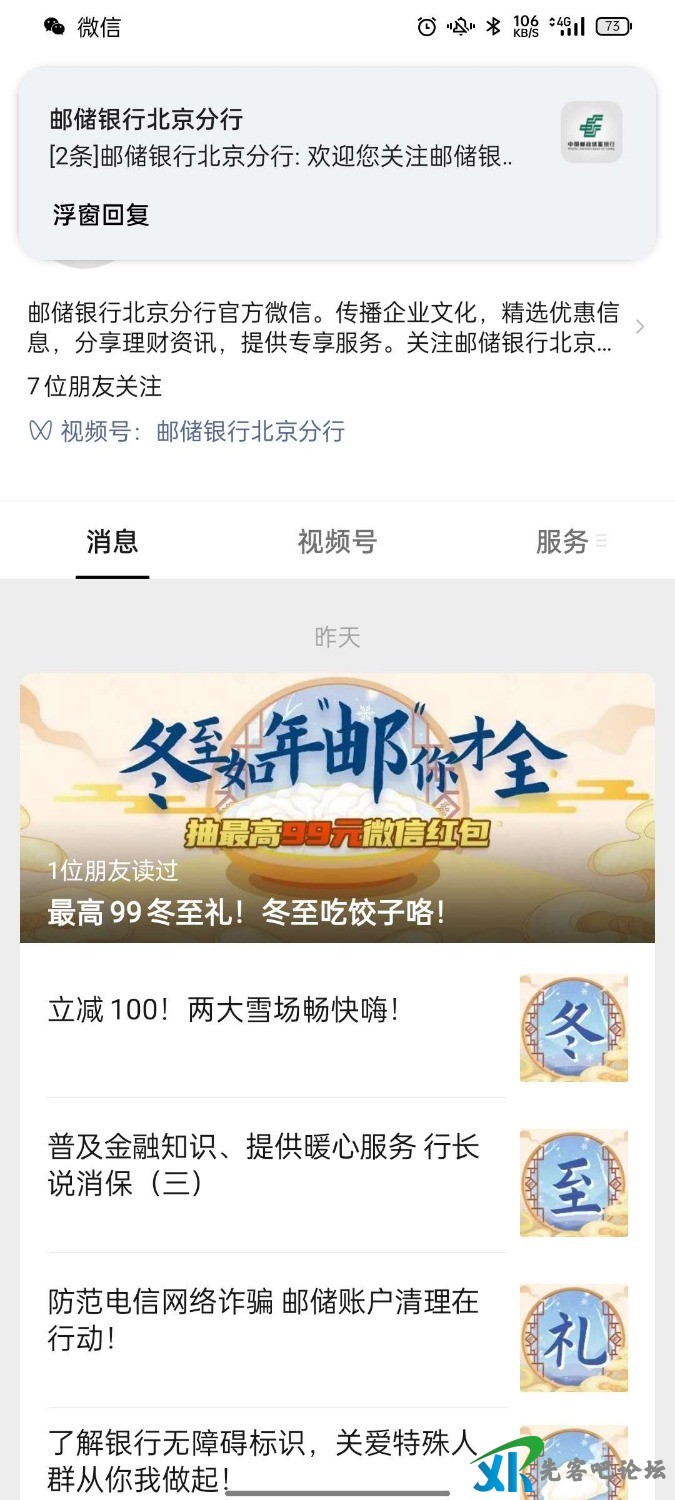This screenshot has height=1500, width=675.
Task: Switch to the 视频号 tab
Action: click(337, 542)
